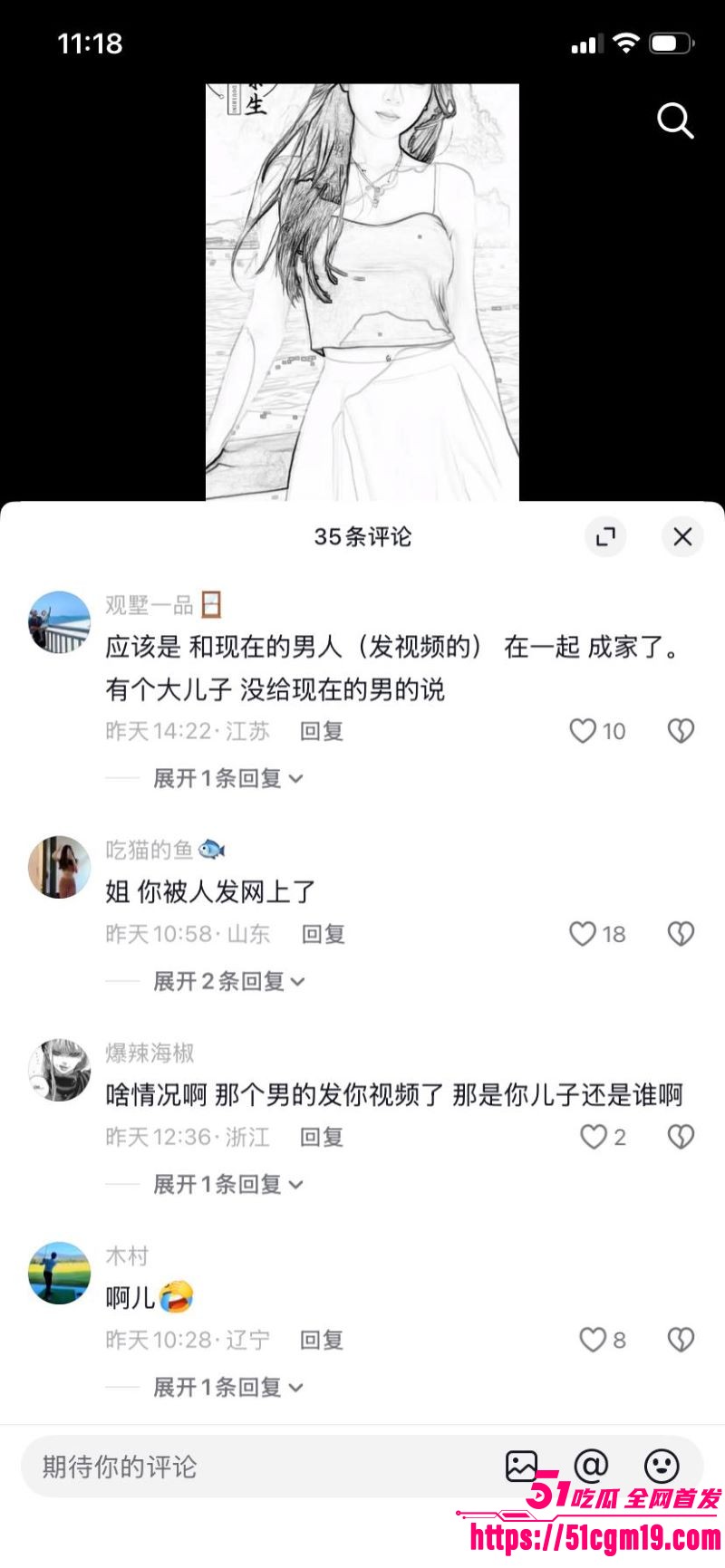Tap 回复 on 观墅一品's comment
Viewport: 725px width, 1568px height.
pyautogui.click(x=319, y=730)
